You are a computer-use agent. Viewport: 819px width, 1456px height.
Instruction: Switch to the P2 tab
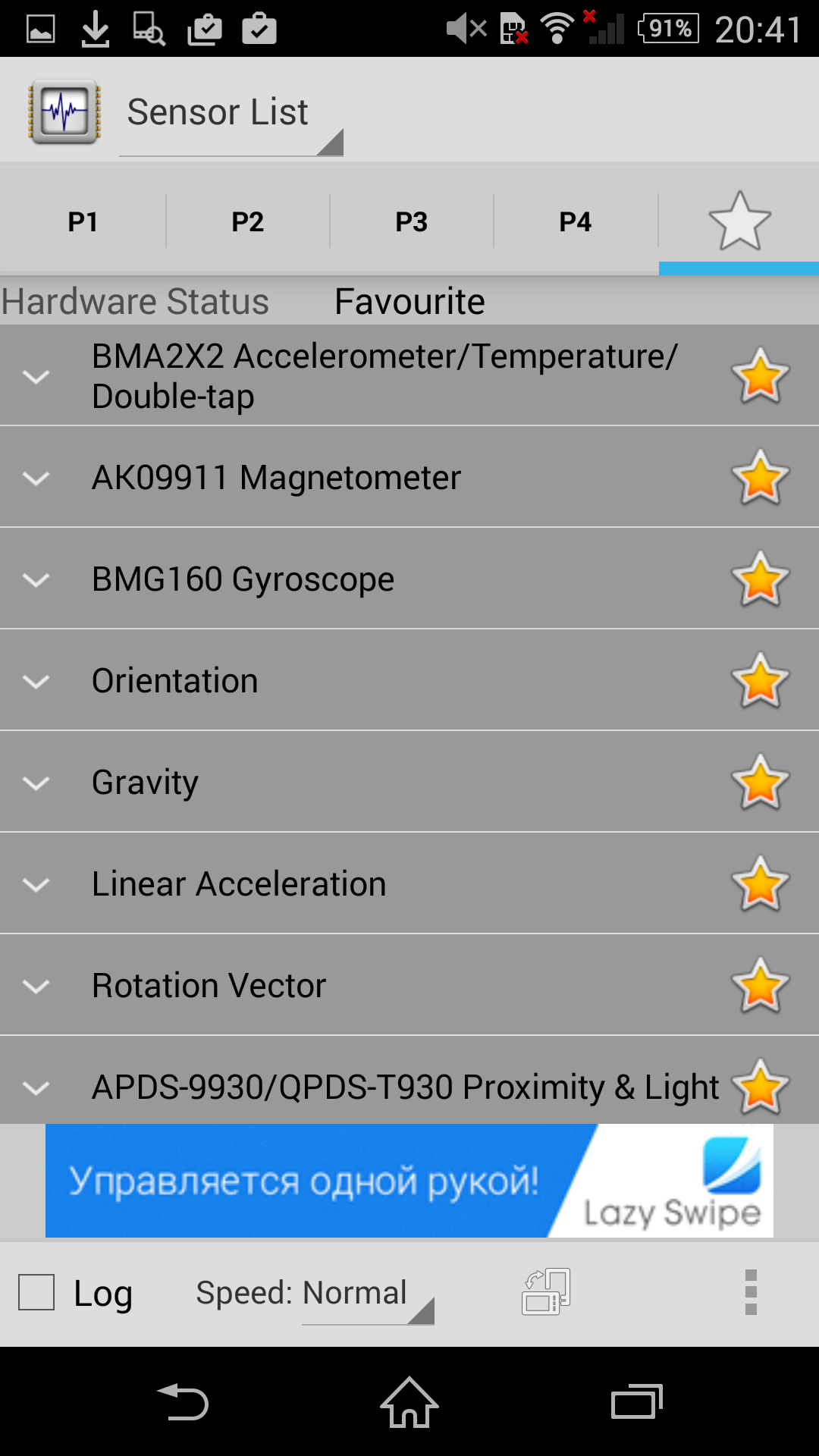click(x=247, y=221)
